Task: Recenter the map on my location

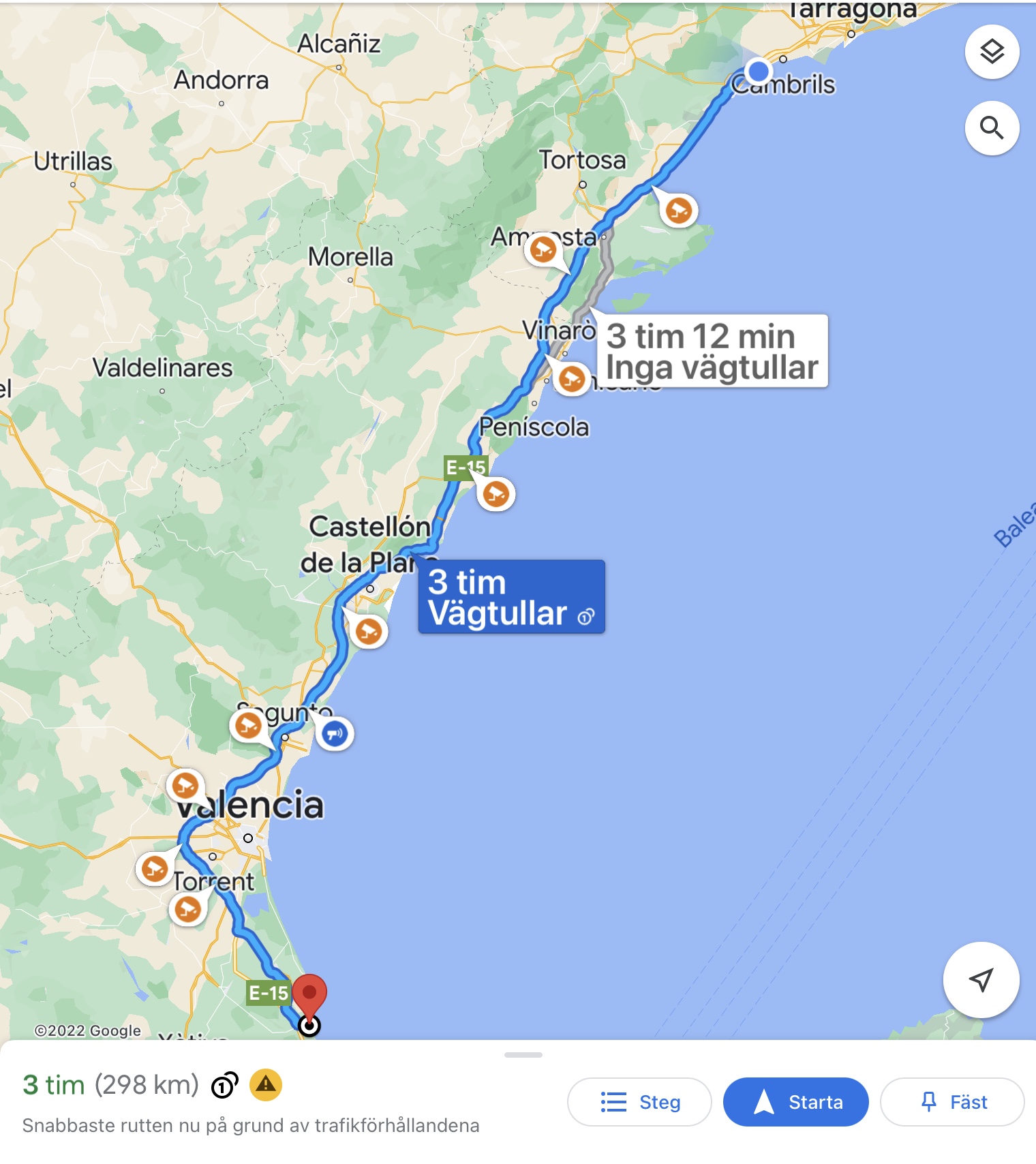Action: [x=981, y=980]
